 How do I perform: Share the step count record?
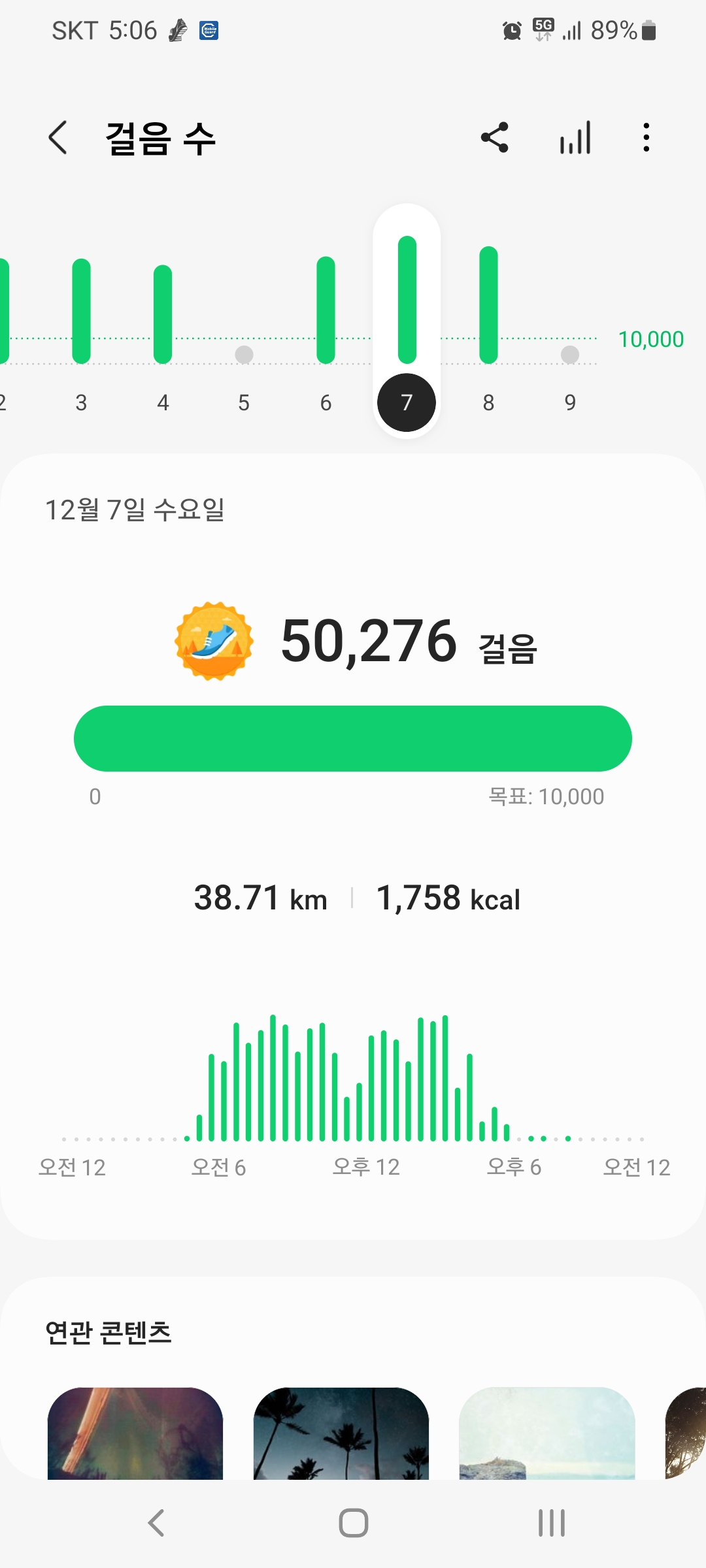(494, 138)
